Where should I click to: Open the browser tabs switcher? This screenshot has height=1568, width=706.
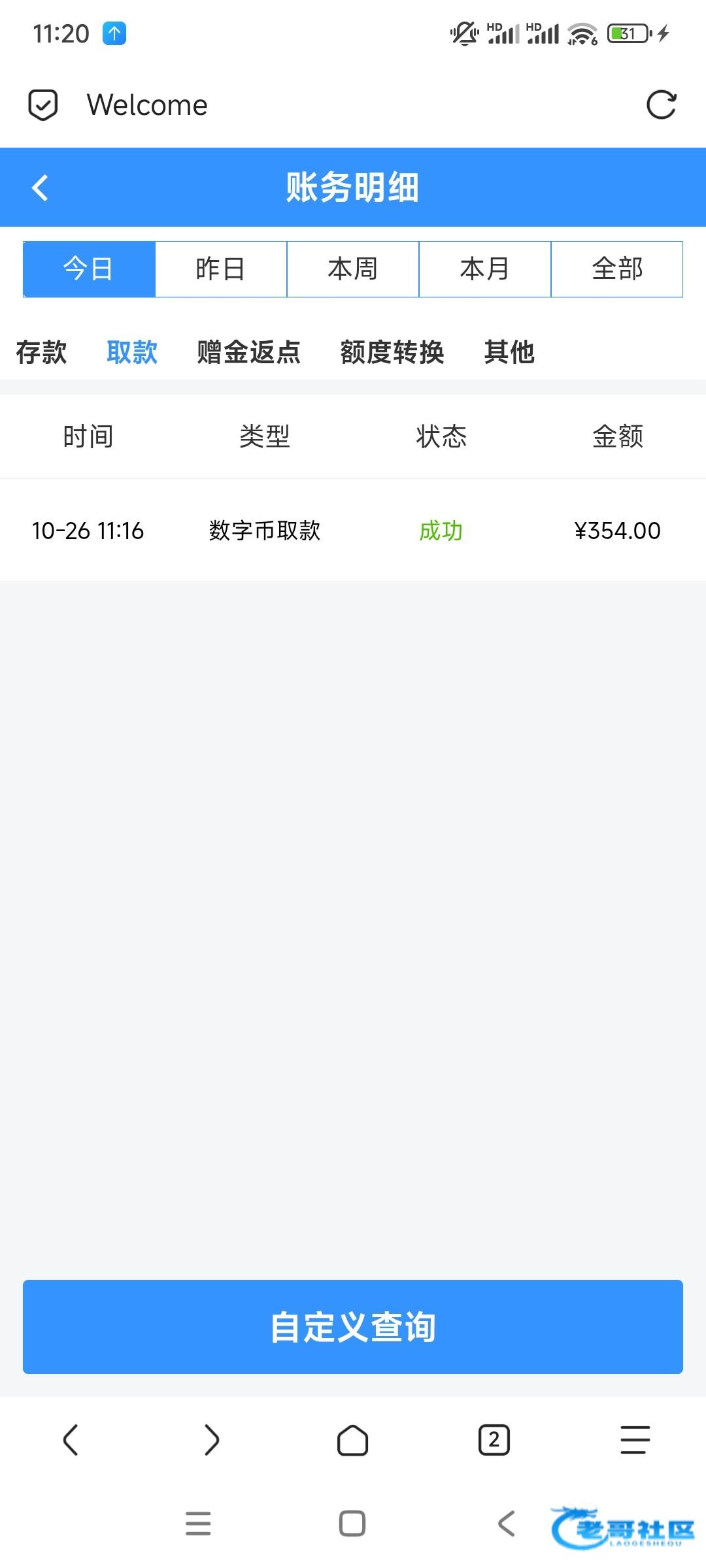coord(494,1439)
